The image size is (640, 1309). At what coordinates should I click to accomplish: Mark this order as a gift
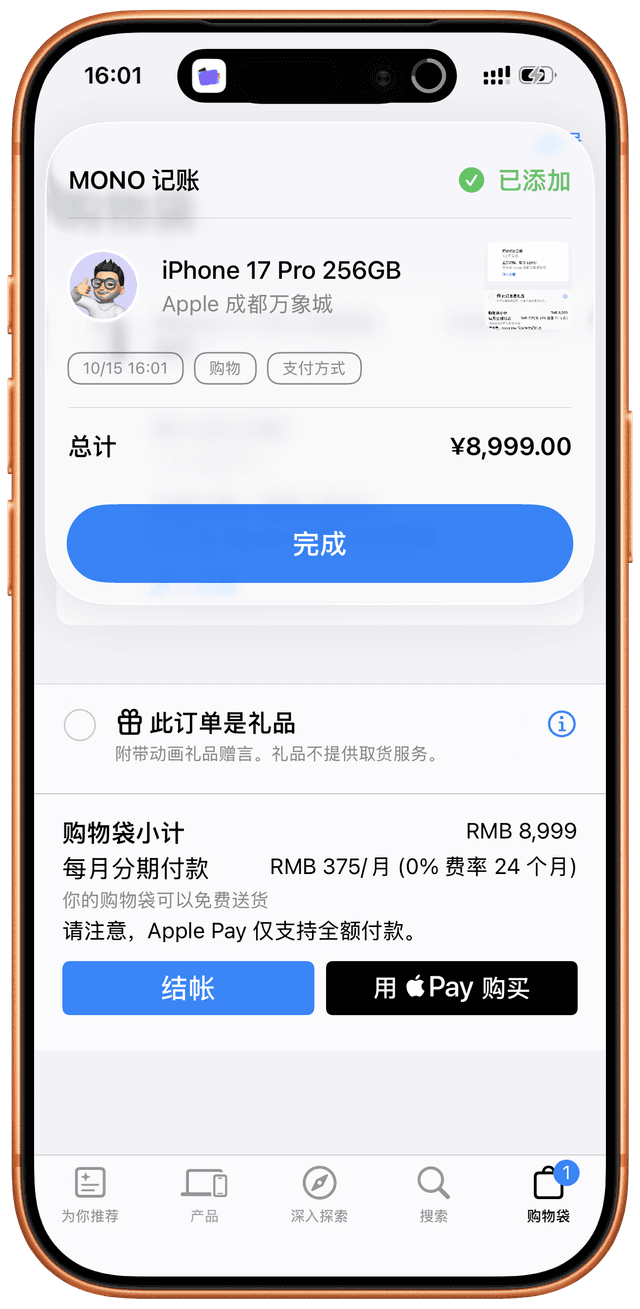[x=80, y=724]
